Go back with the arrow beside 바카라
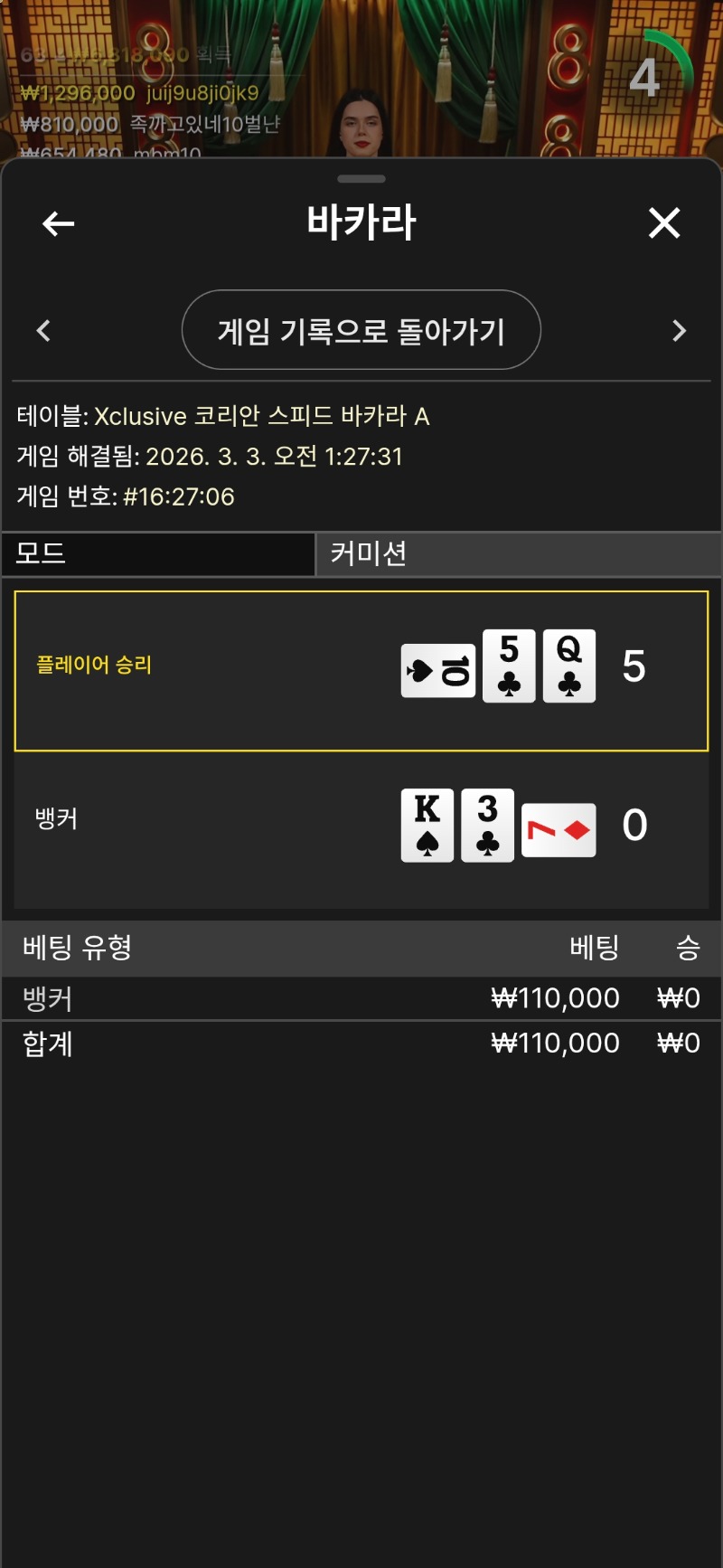Image resolution: width=723 pixels, height=1568 pixels. tap(59, 223)
